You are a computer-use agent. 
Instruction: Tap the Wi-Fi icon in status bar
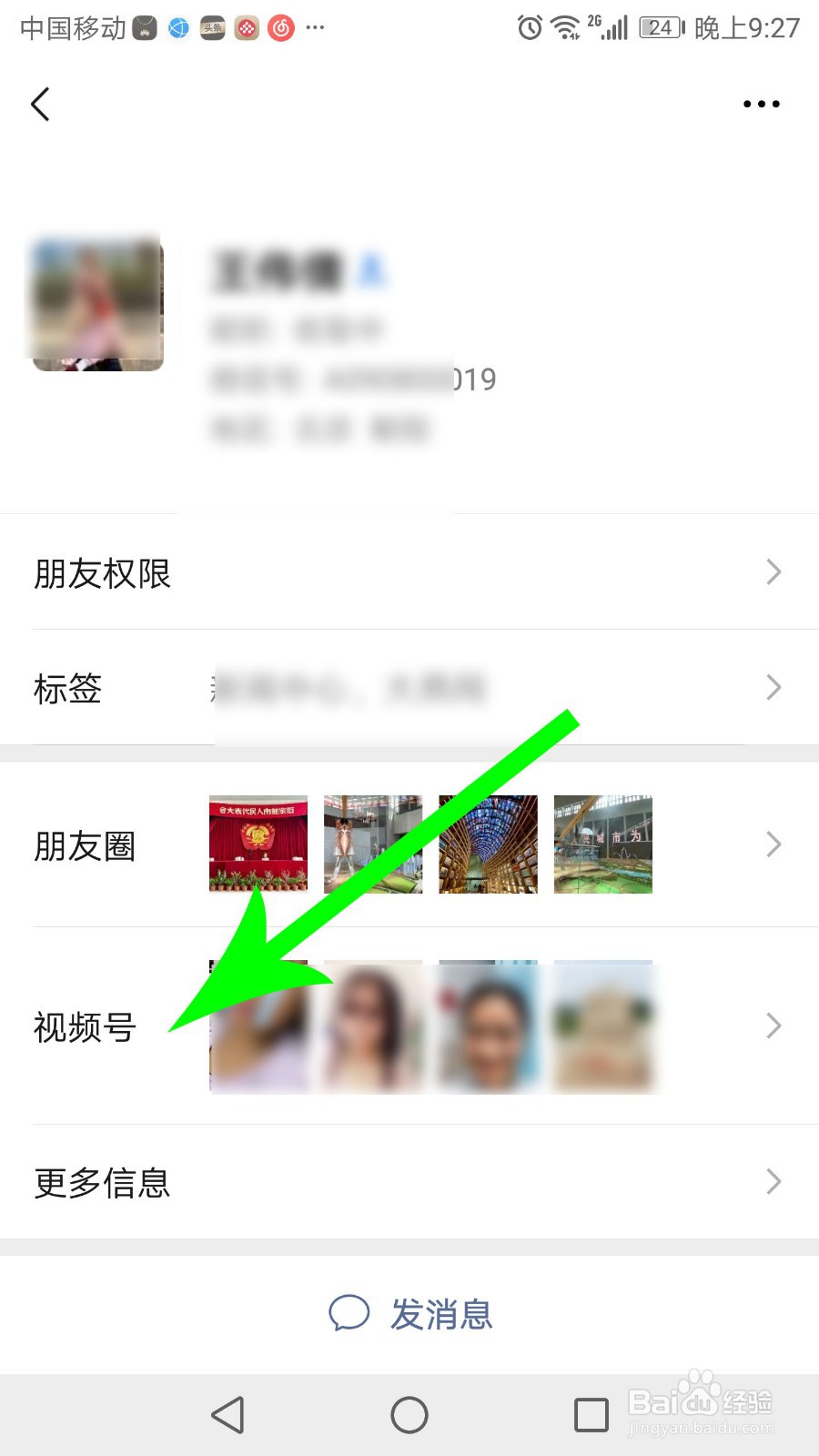(x=566, y=29)
